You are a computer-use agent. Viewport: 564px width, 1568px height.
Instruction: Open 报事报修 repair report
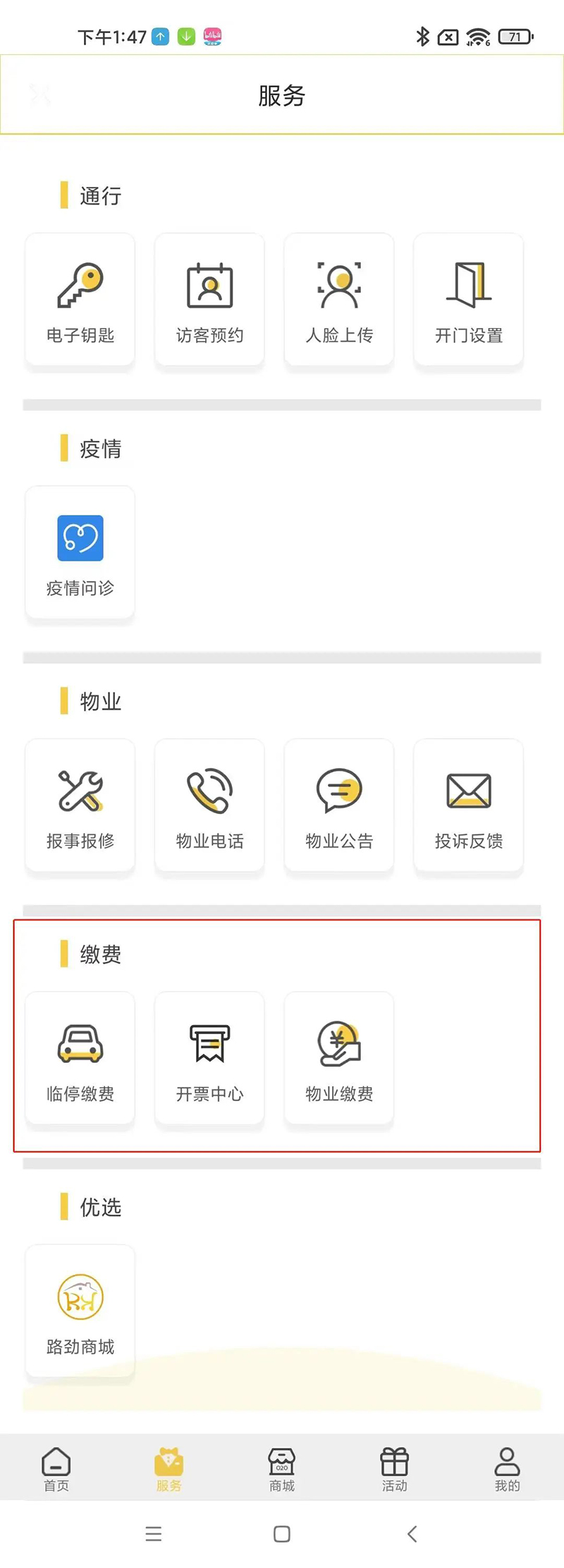[80, 806]
